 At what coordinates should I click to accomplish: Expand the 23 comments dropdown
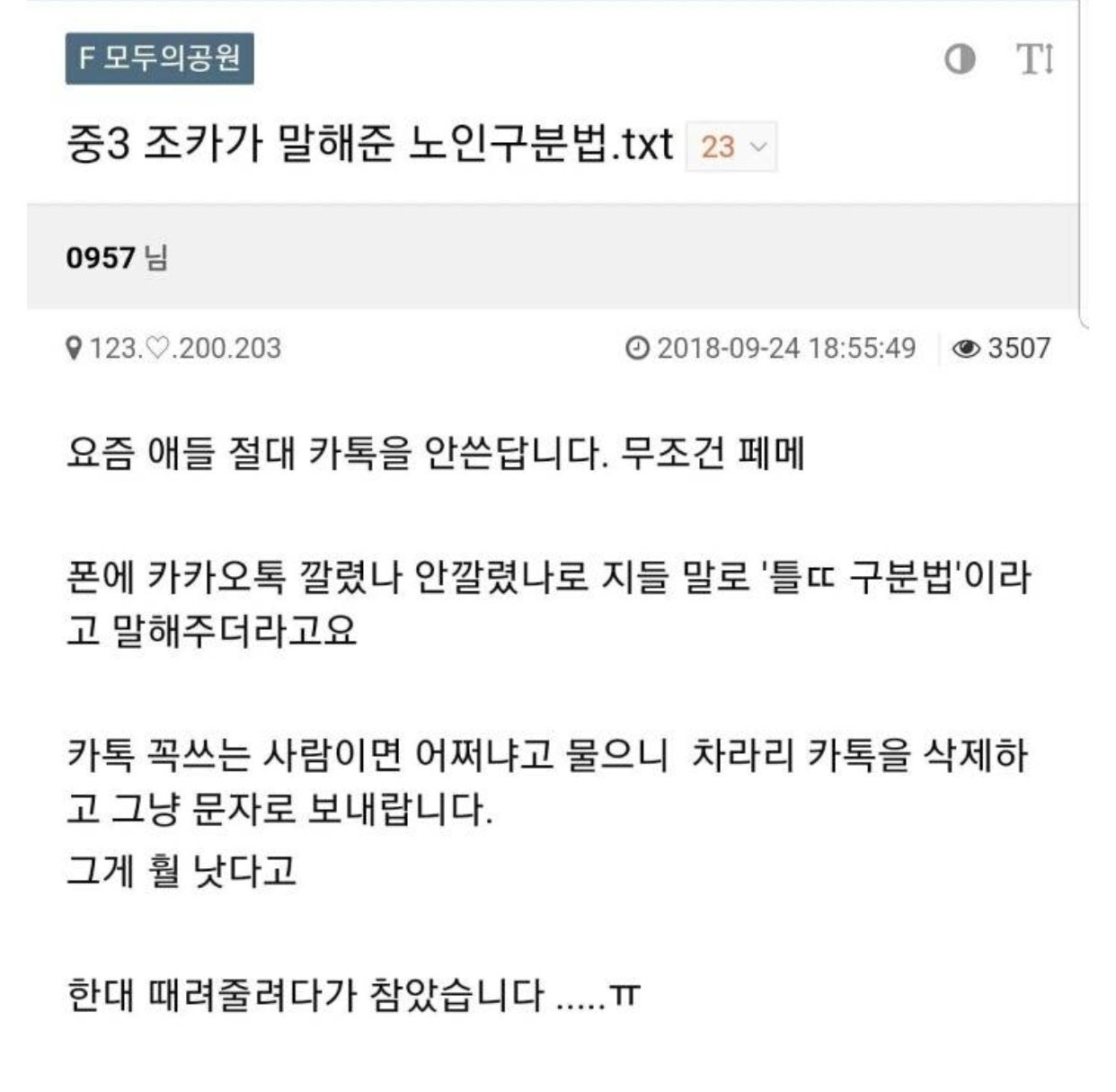pos(732,146)
